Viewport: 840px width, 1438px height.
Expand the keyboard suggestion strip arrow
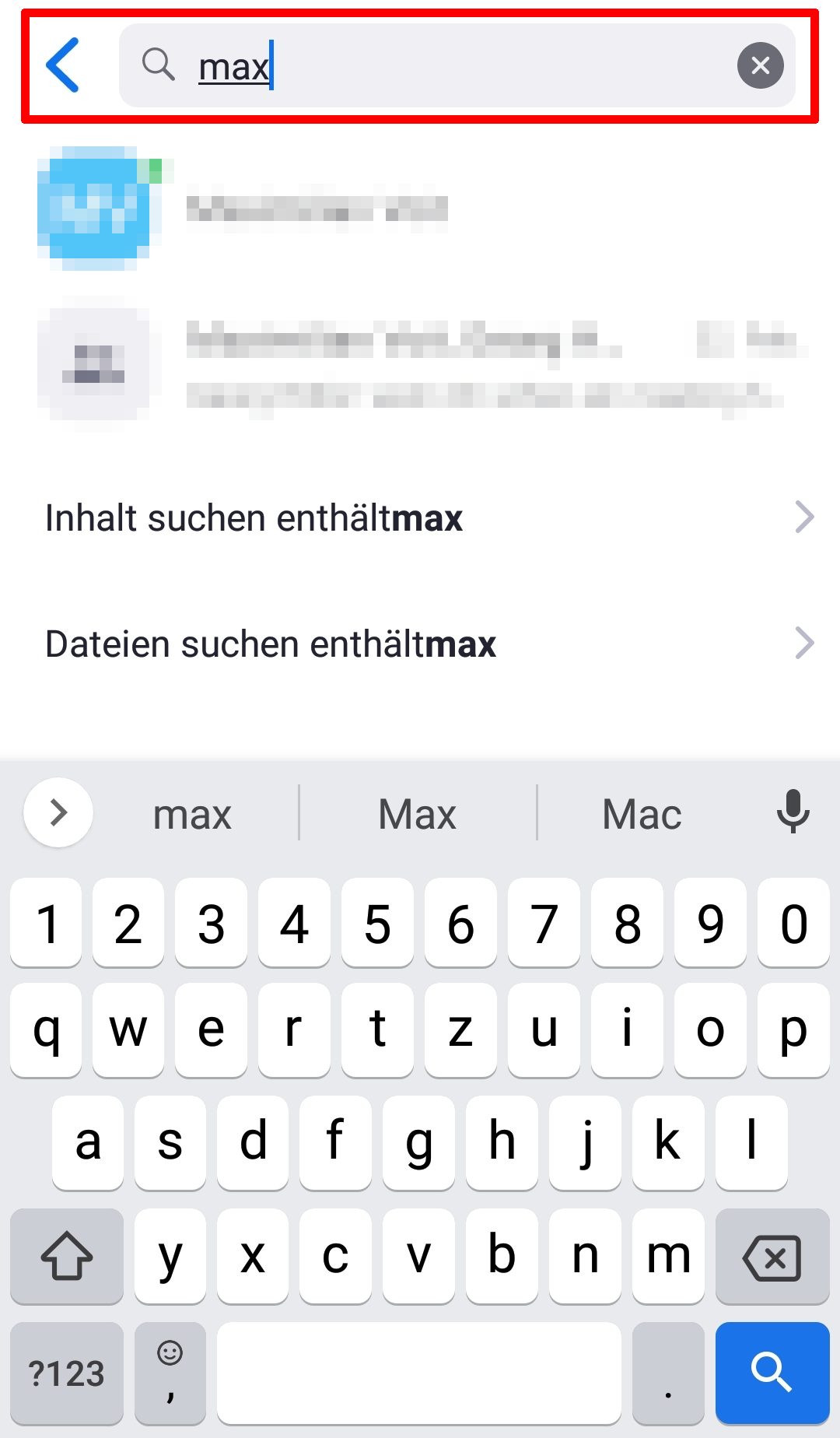click(x=58, y=812)
